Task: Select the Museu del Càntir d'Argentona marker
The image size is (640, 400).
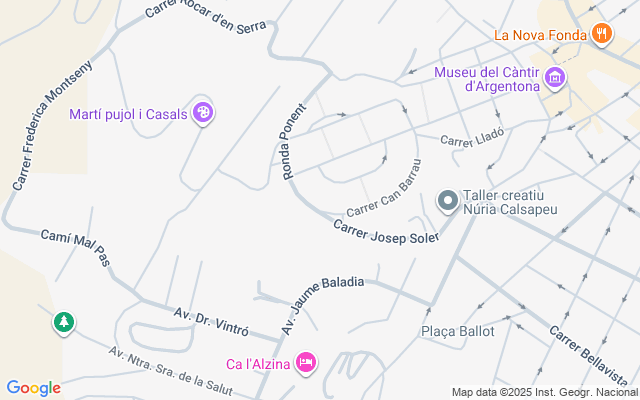Action: [x=553, y=78]
